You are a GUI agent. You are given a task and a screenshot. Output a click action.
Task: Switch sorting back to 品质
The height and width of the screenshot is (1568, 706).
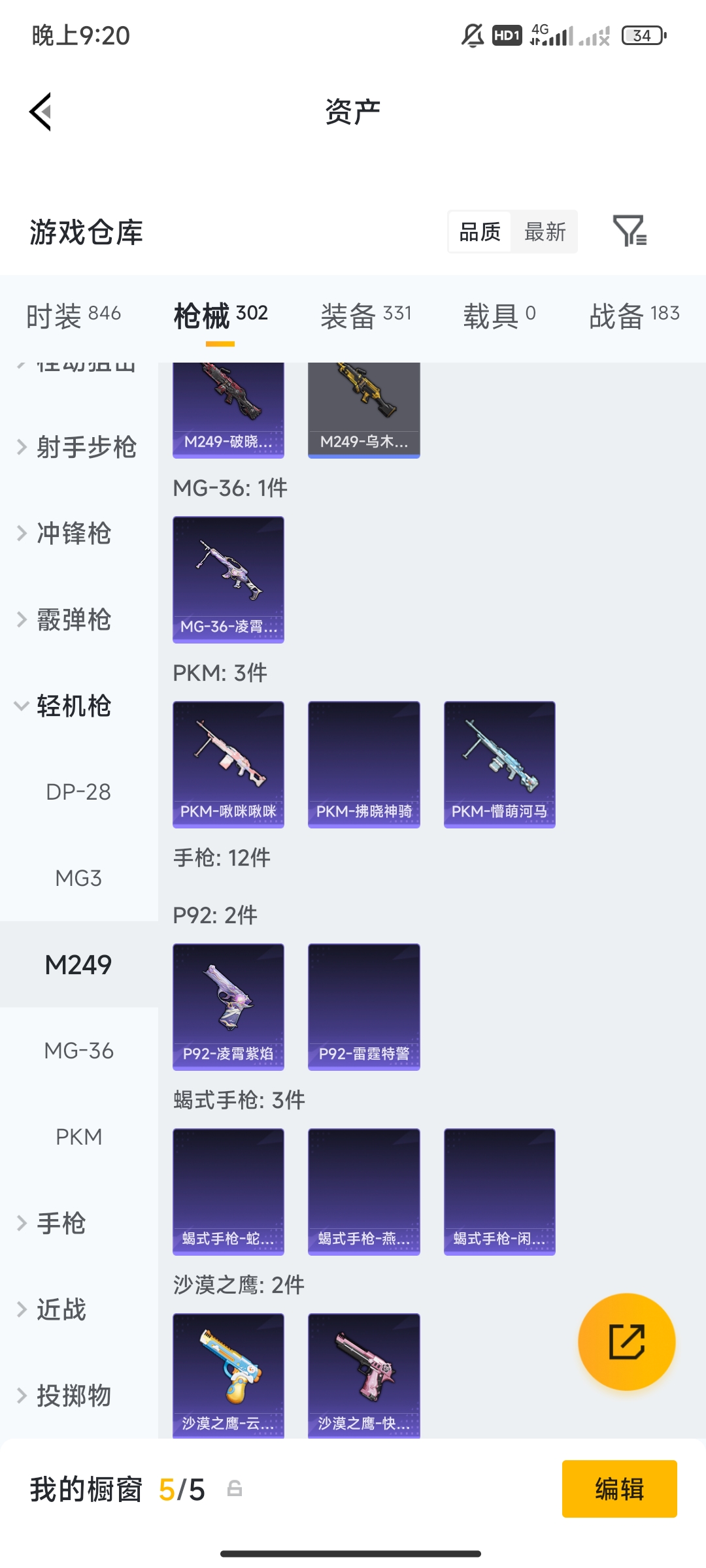point(480,232)
